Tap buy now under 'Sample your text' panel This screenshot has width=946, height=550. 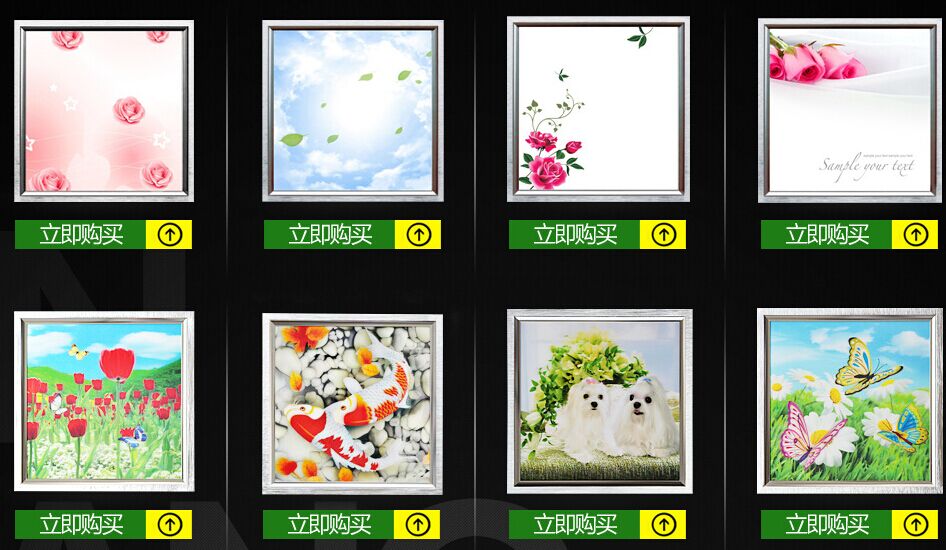849,235
